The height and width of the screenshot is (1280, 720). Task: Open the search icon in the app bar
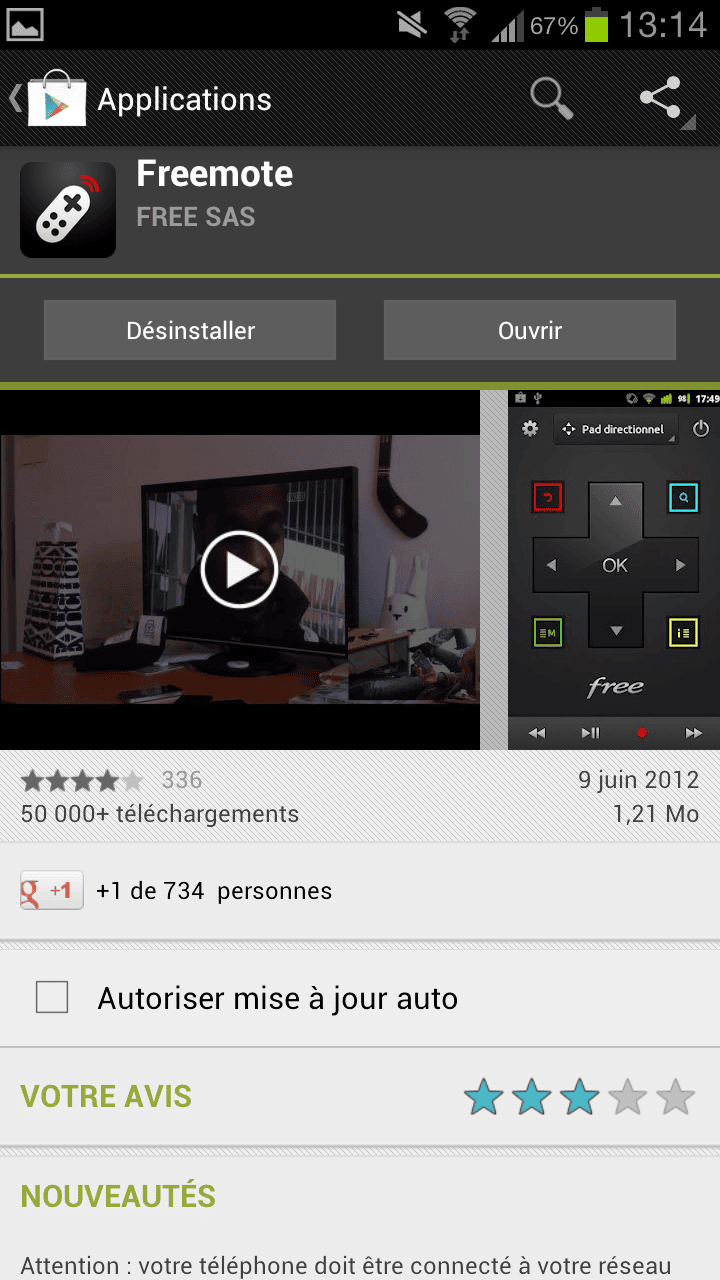point(551,98)
